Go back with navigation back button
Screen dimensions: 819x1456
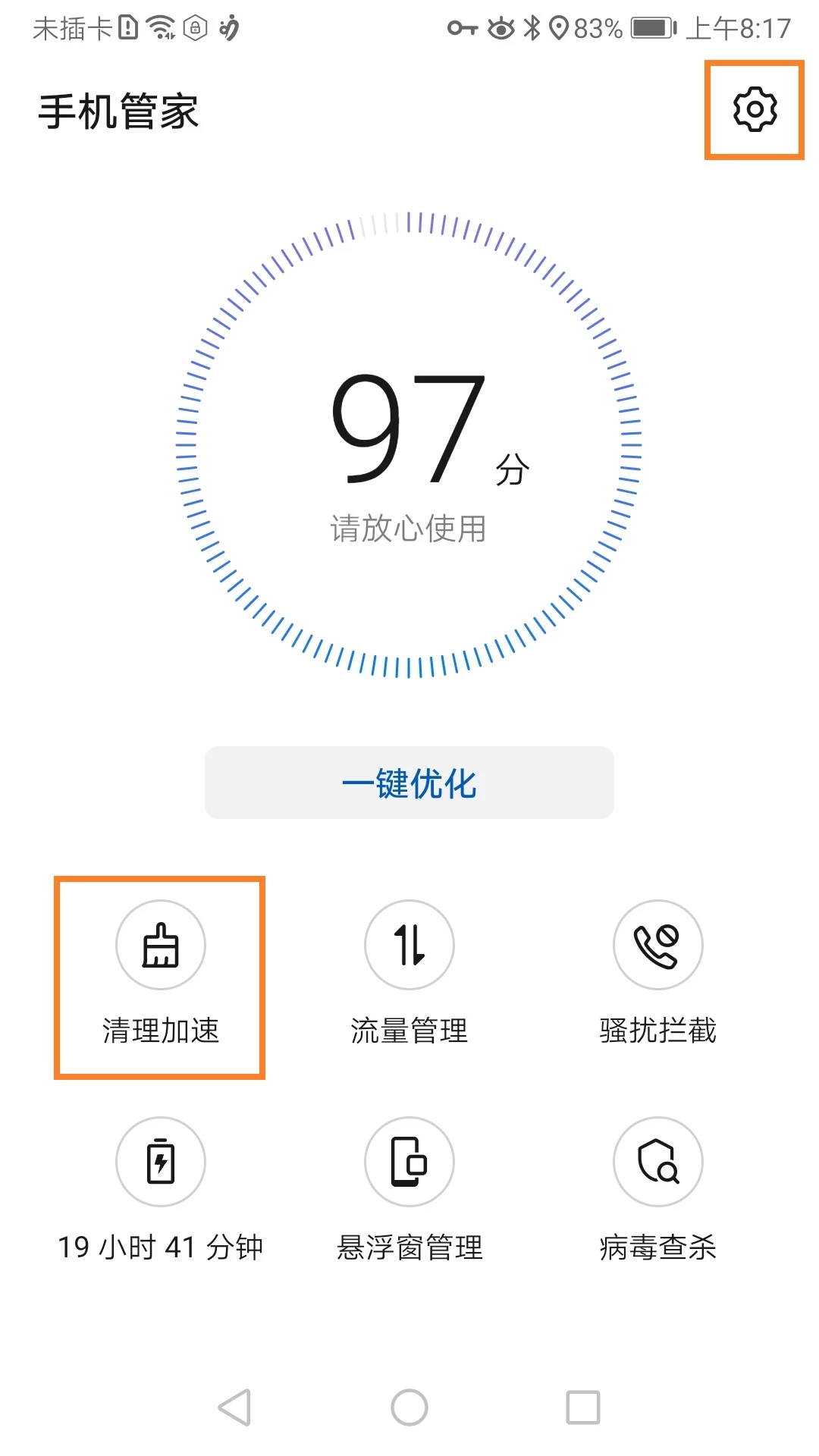pos(235,1407)
